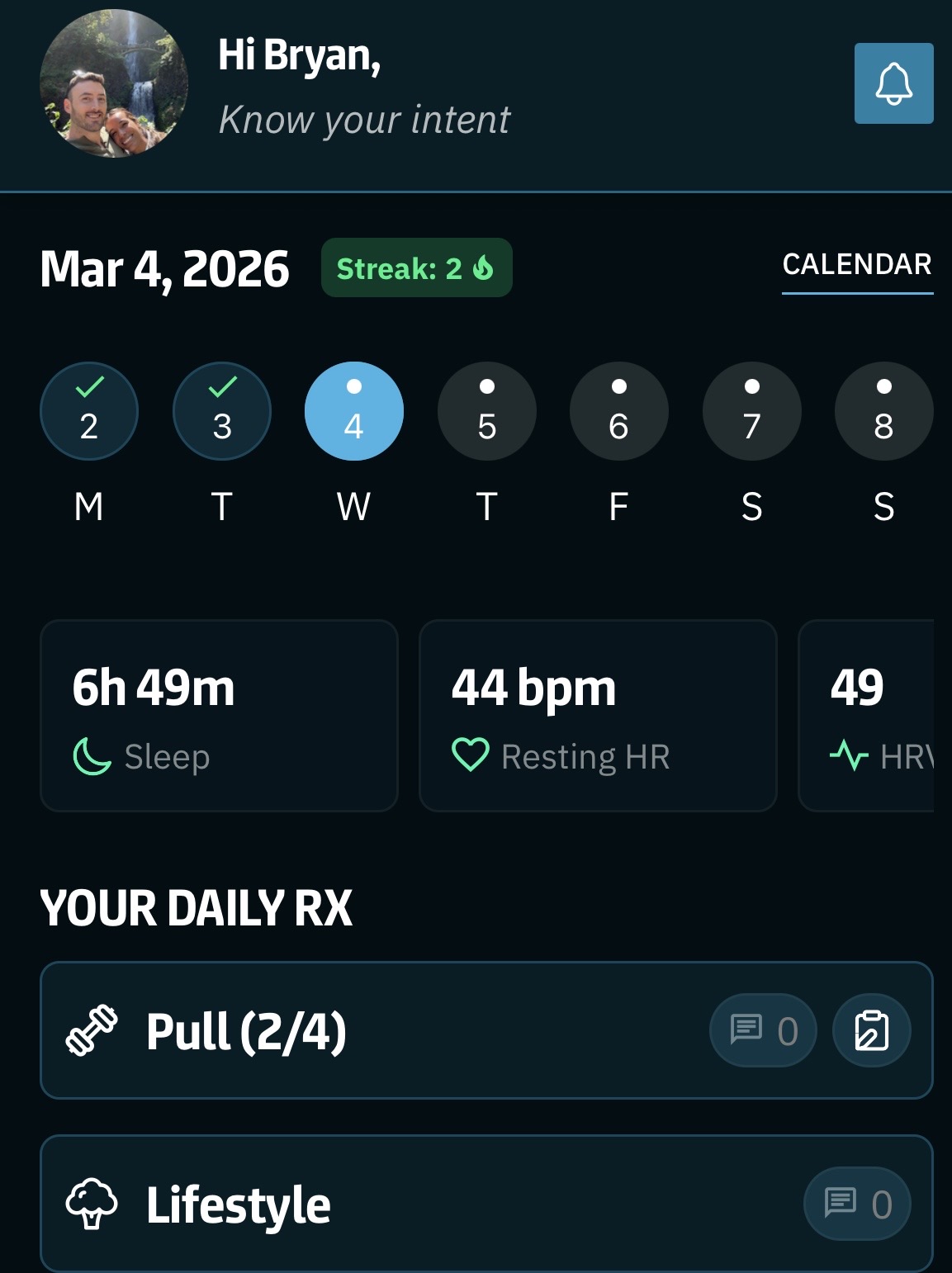
Task: Click the heart icon beside Resting HR
Action: tap(471, 755)
